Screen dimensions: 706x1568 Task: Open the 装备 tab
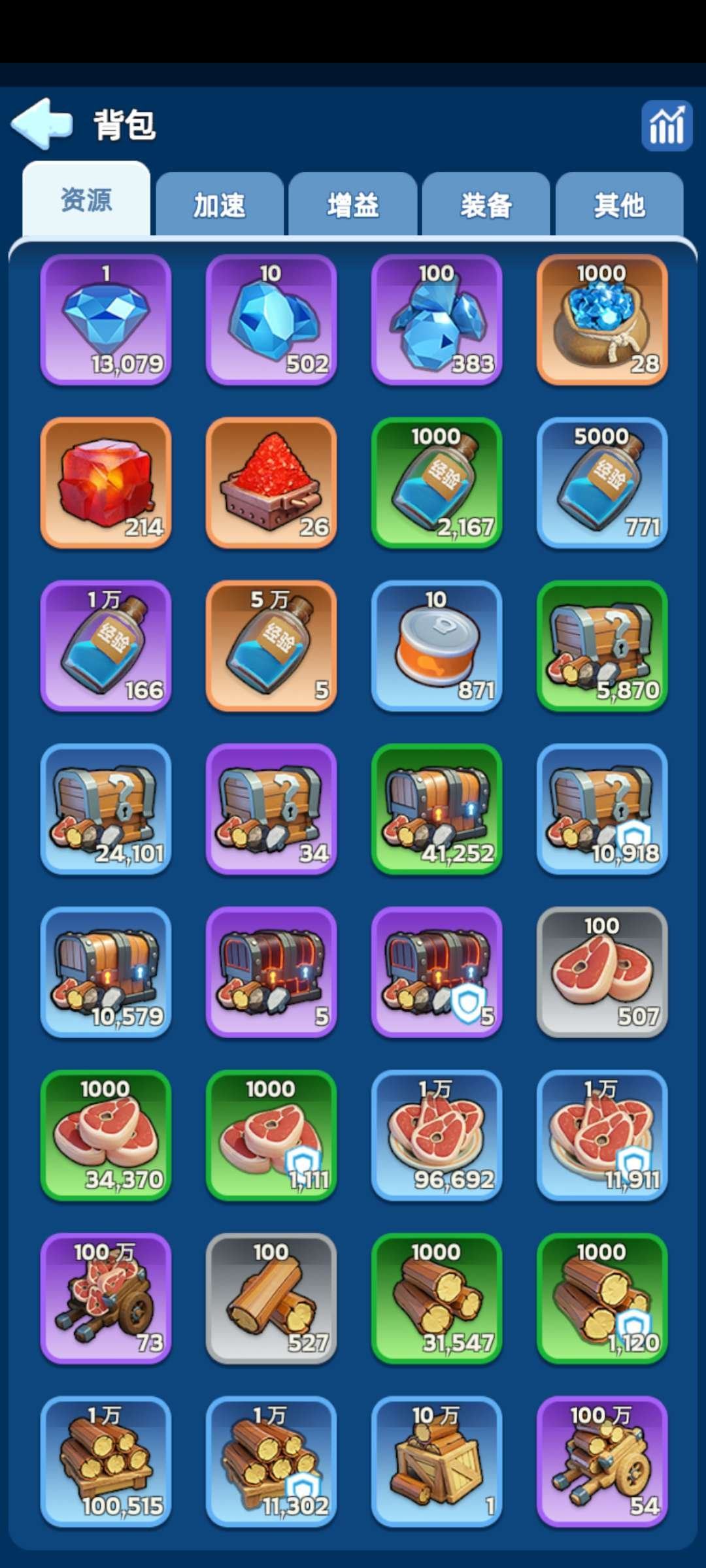(486, 205)
